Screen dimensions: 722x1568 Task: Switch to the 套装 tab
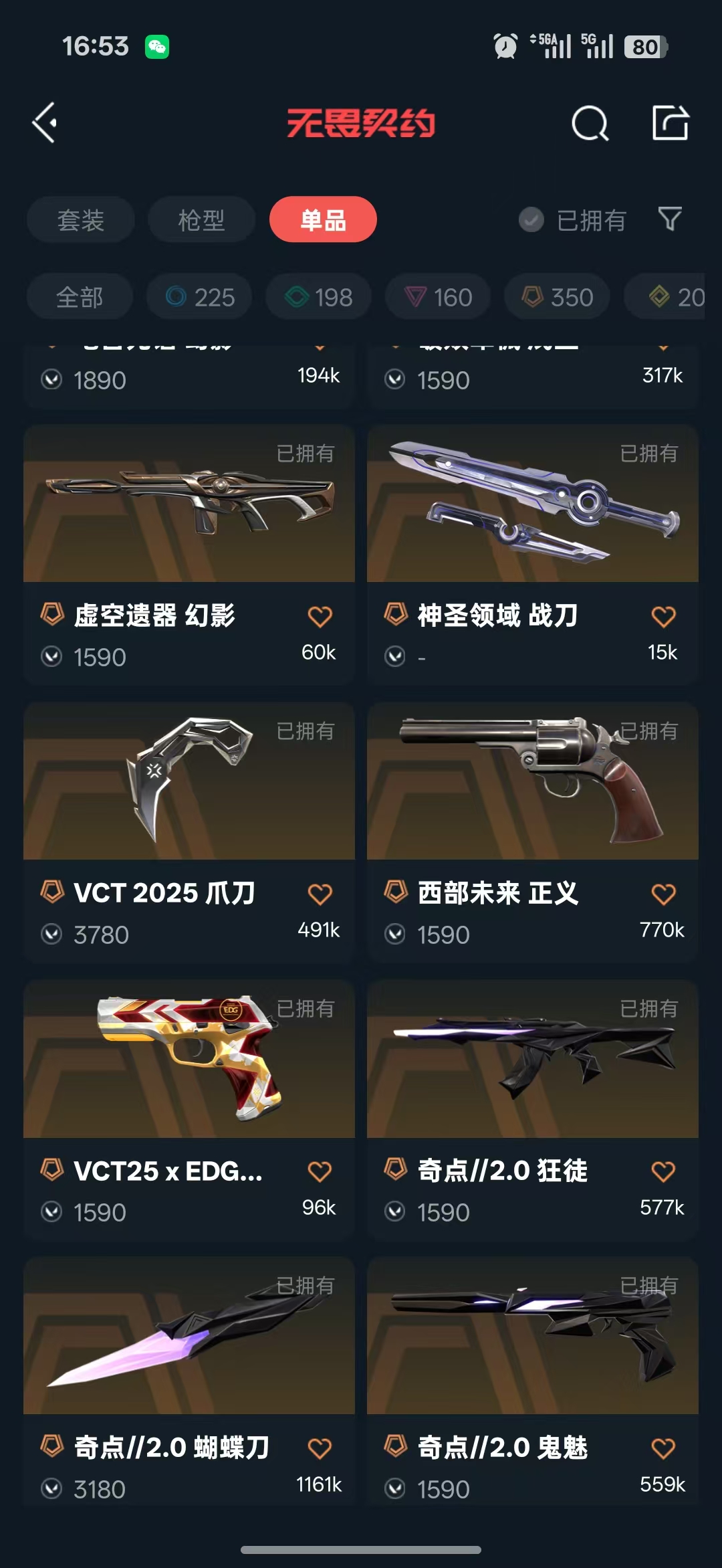click(81, 219)
